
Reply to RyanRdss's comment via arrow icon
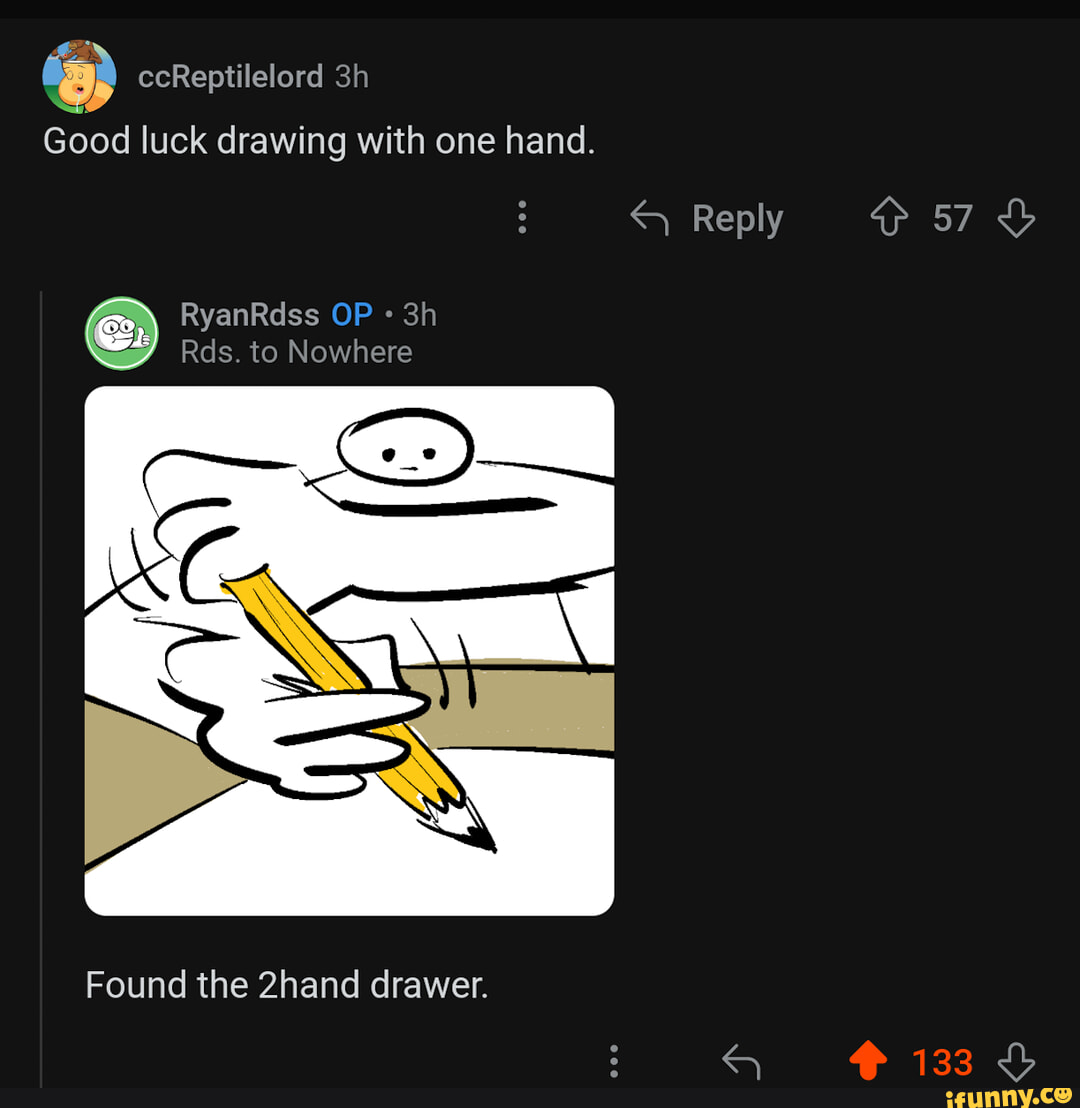coord(741,1061)
